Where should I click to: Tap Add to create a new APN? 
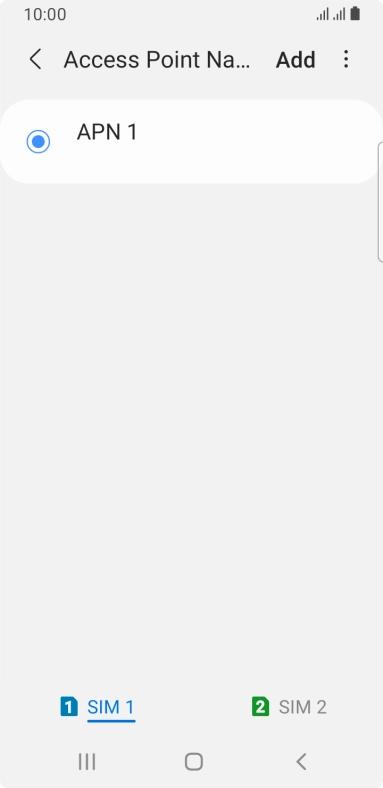tap(296, 60)
